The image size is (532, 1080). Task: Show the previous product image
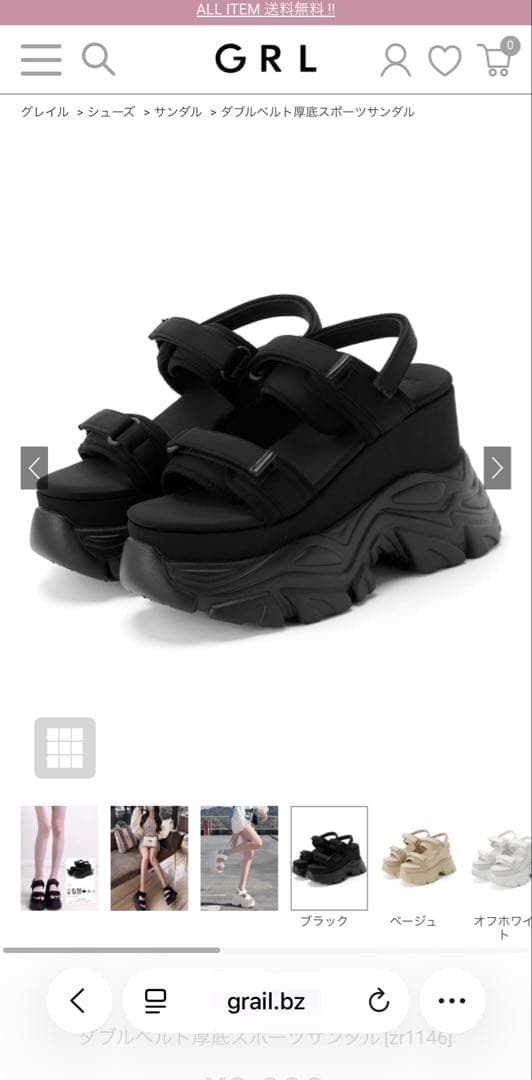34,468
